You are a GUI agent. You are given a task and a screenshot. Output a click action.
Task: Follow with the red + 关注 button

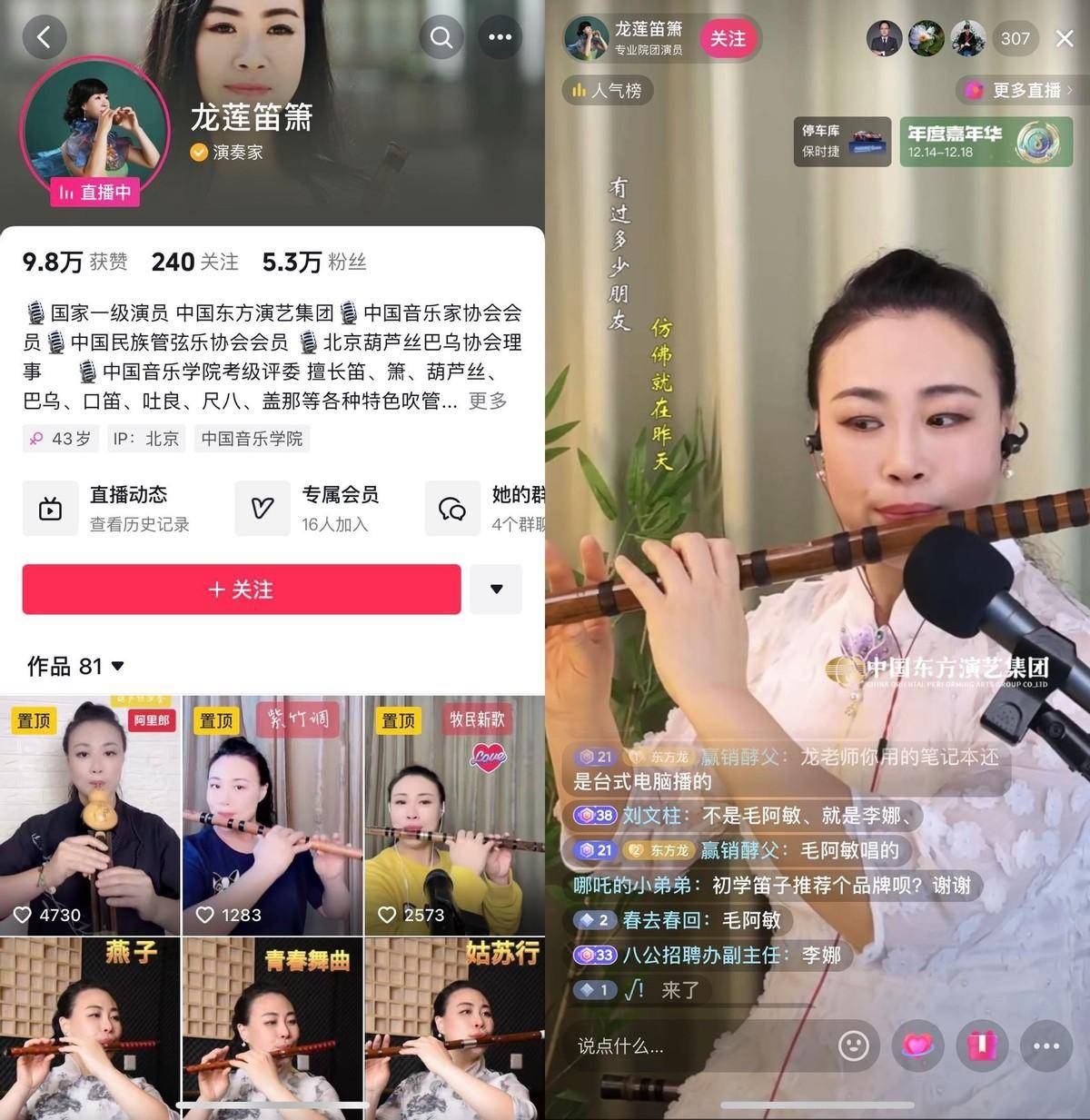coord(242,590)
